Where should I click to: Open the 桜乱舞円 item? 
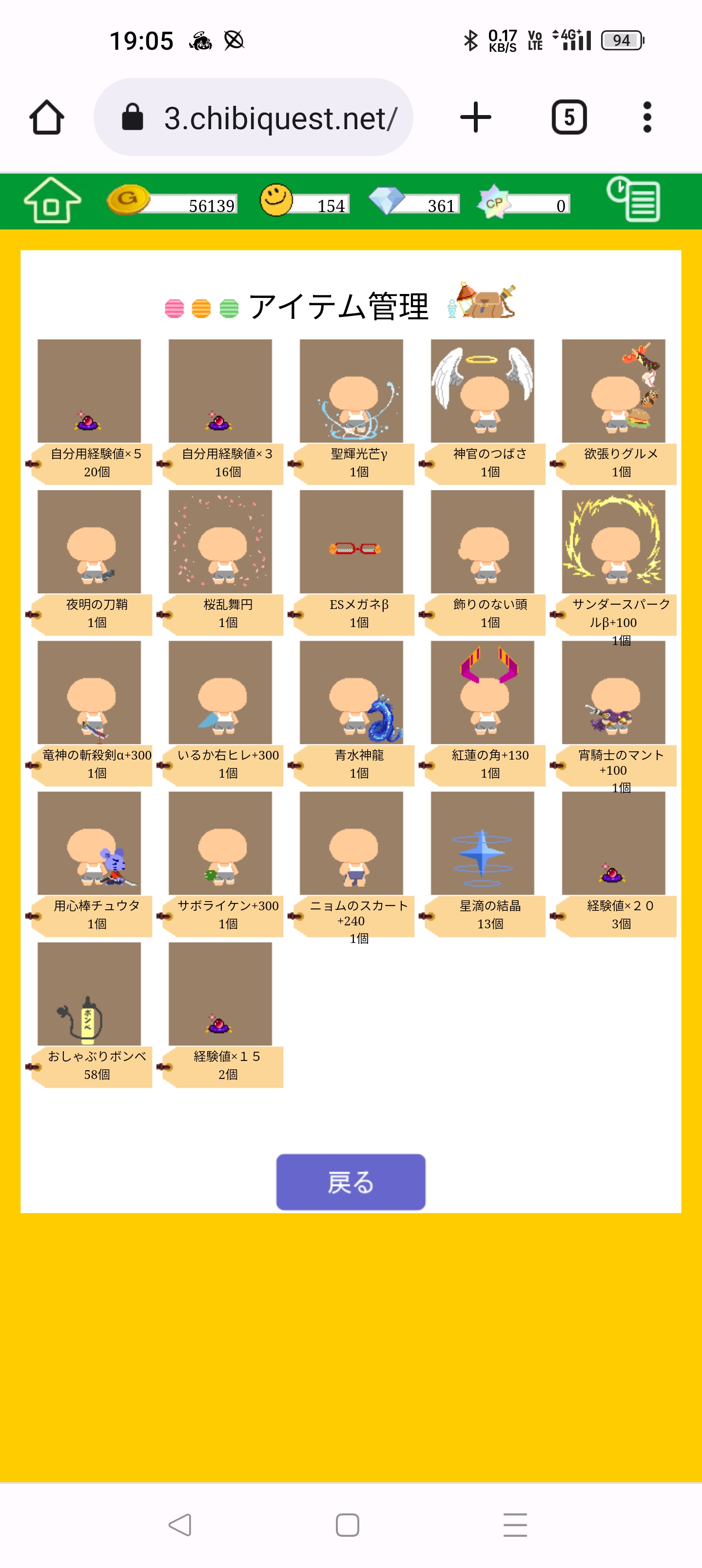click(220, 542)
